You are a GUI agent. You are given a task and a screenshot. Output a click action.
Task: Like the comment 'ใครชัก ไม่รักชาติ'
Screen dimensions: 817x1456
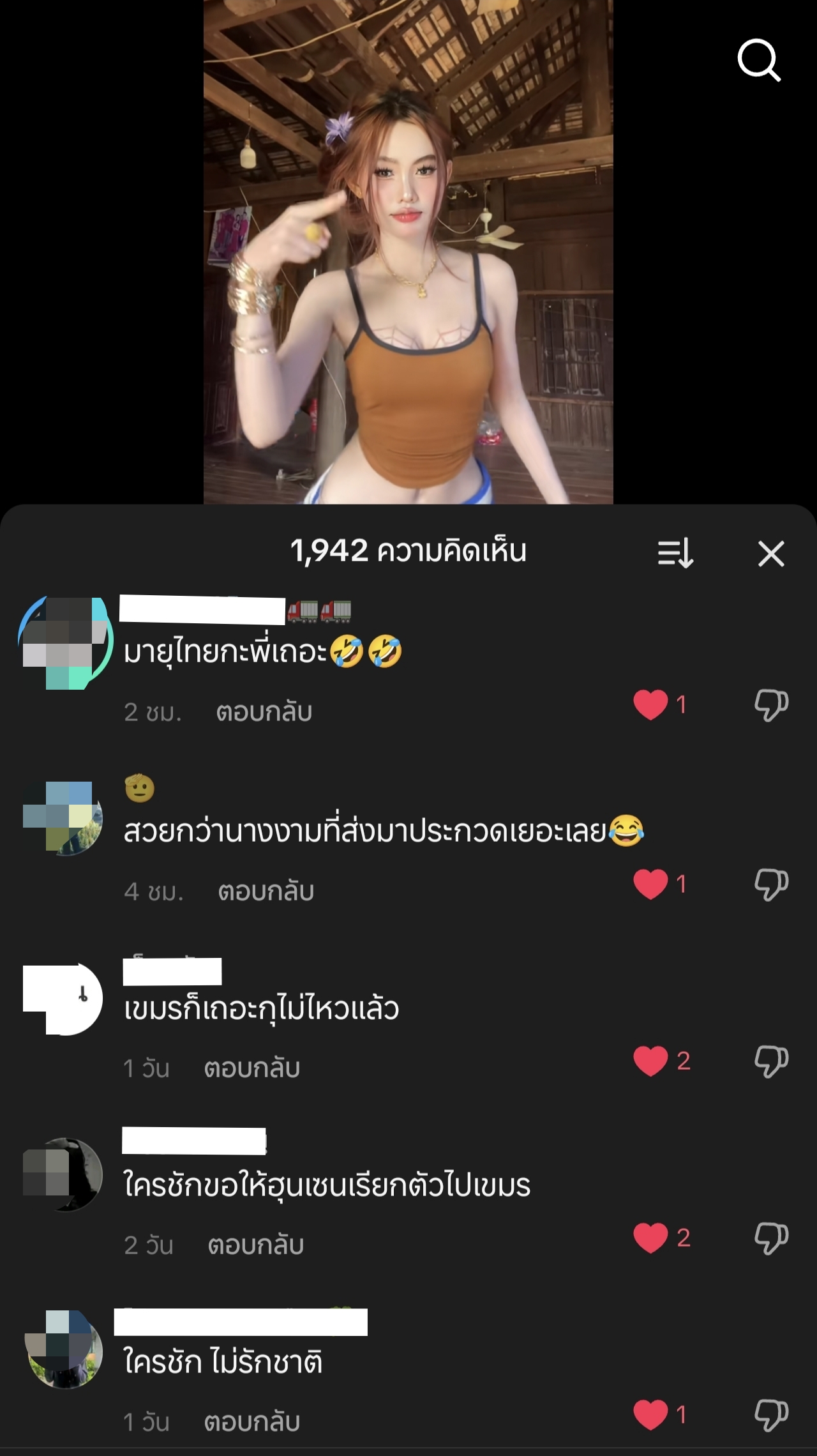pyautogui.click(x=650, y=1415)
